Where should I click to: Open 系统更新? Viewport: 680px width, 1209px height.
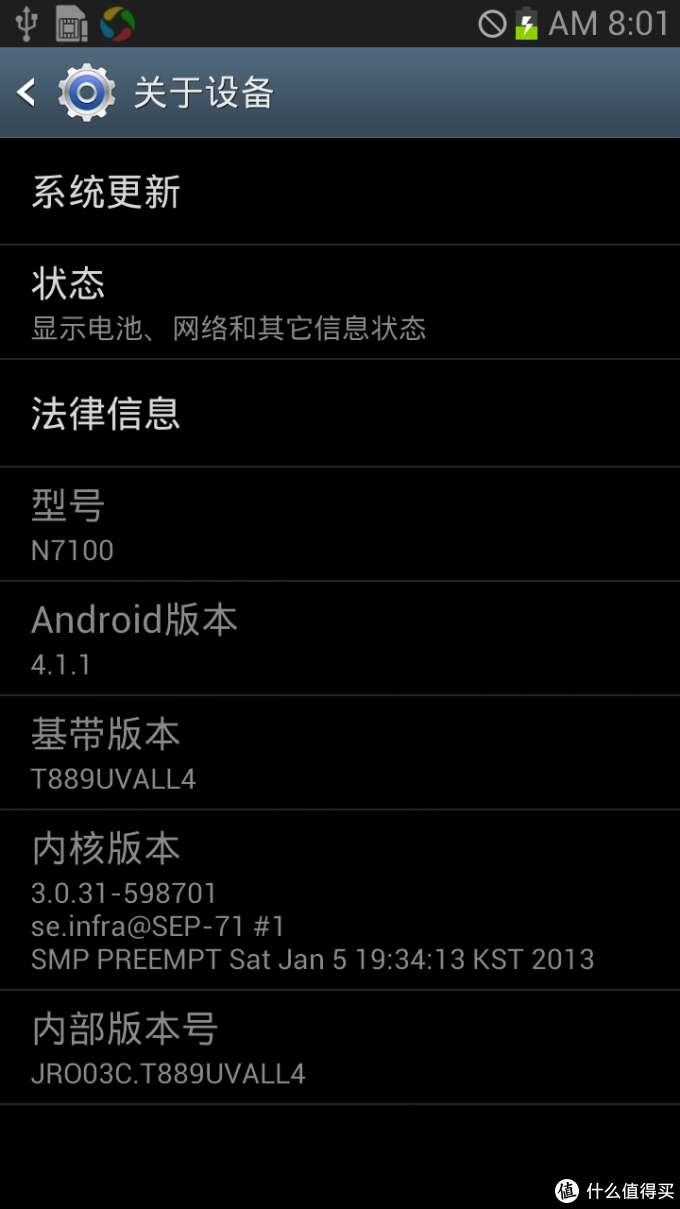tap(340, 192)
